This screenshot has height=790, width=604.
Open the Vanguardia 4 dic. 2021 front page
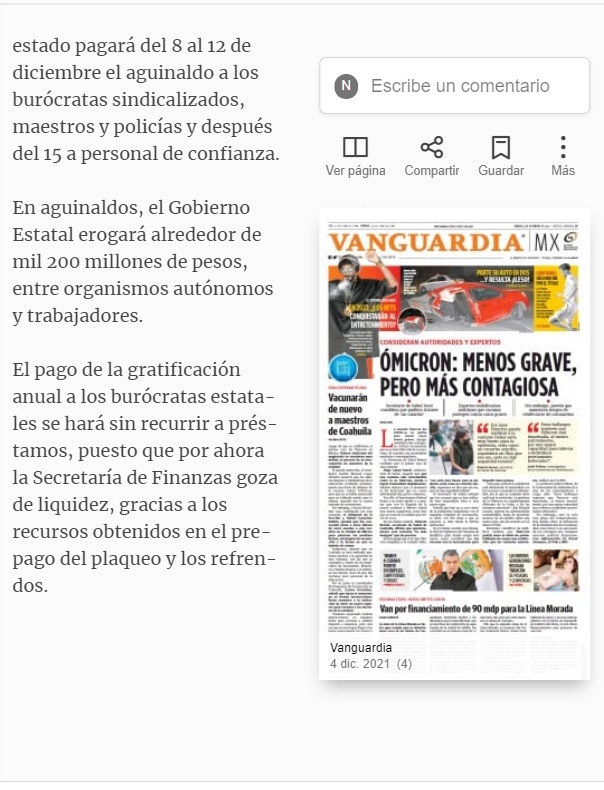click(454, 444)
